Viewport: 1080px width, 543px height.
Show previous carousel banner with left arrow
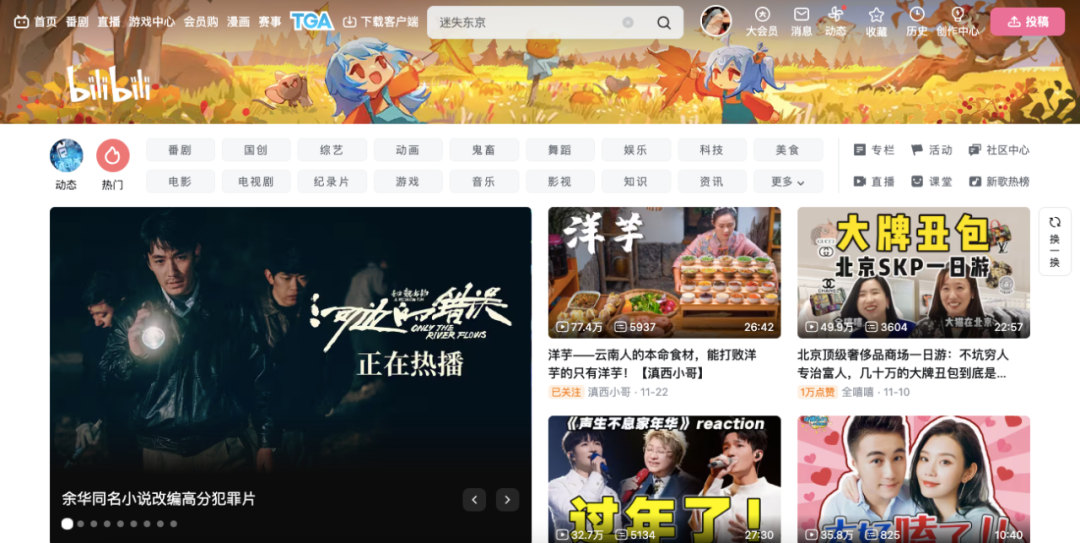(x=475, y=499)
